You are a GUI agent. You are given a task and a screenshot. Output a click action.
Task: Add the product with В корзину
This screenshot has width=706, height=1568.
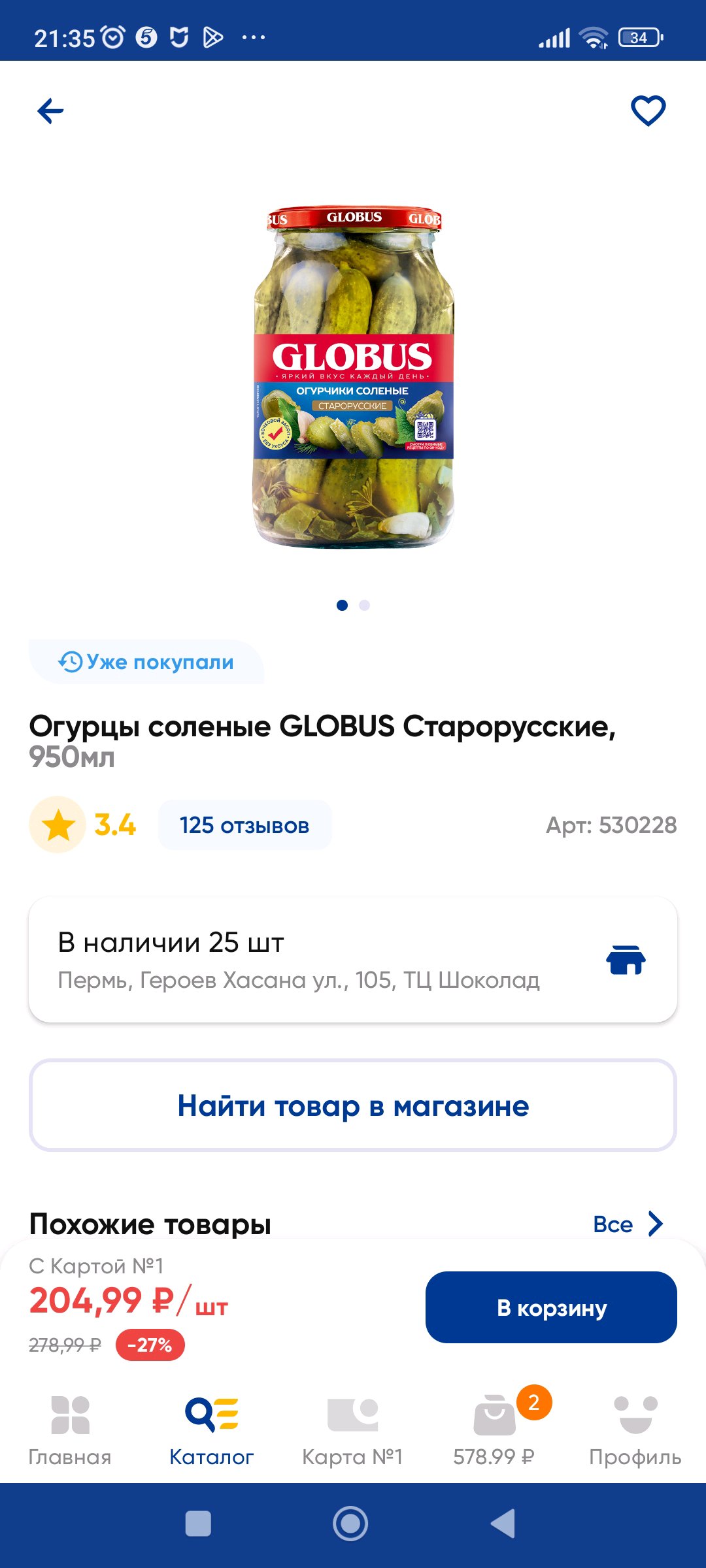coord(551,1307)
